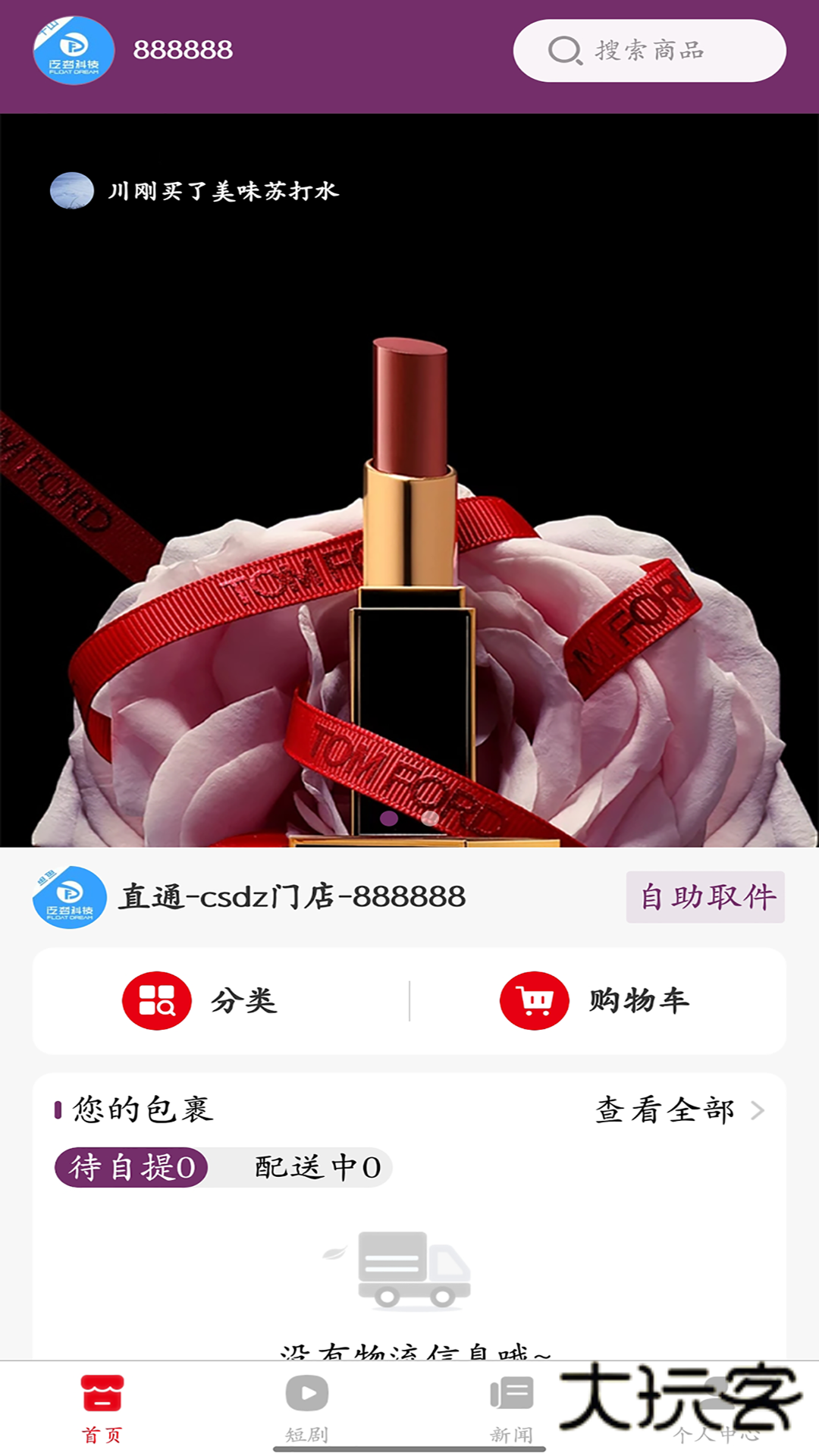Image resolution: width=819 pixels, height=1456 pixels.
Task: Open the 购物车 shopping cart
Action: 595,1001
